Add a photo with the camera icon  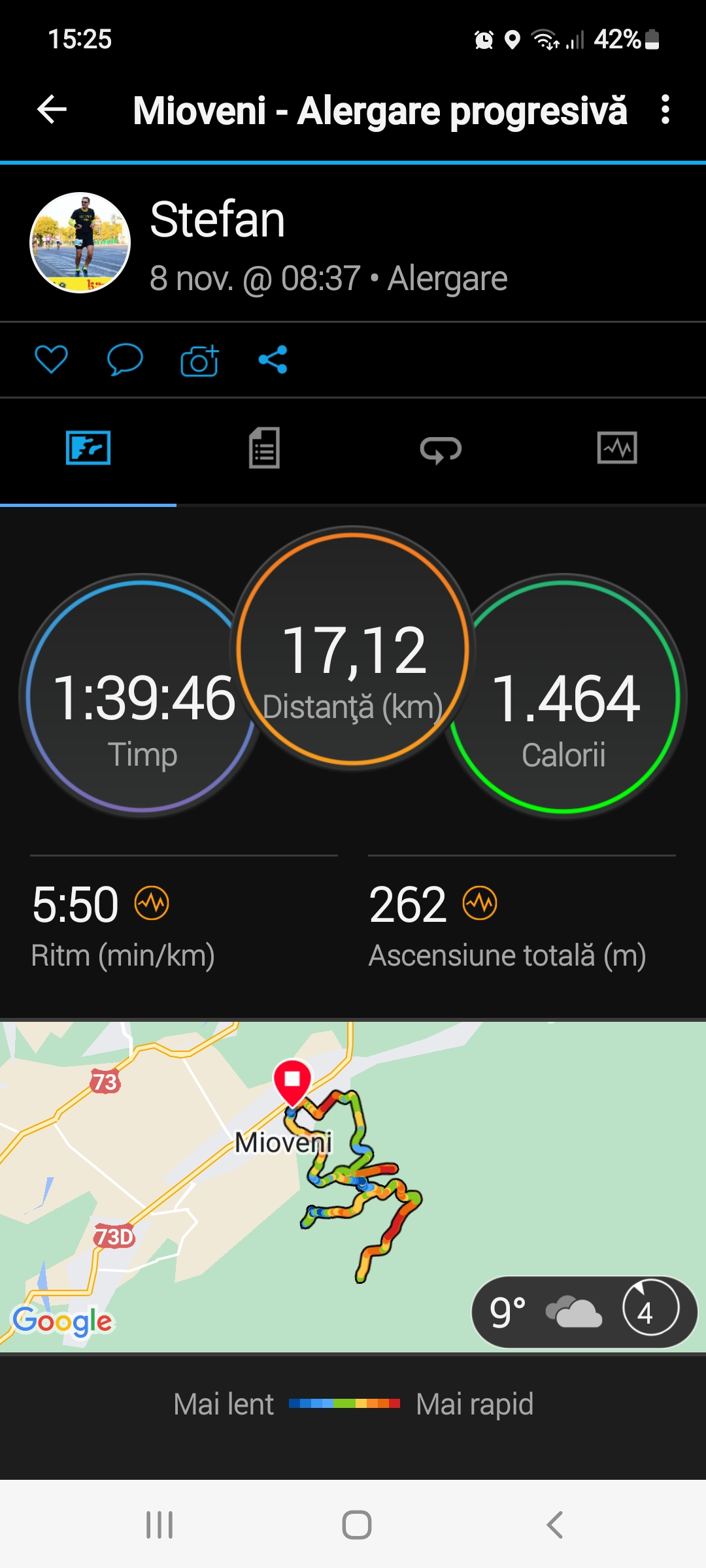click(199, 360)
